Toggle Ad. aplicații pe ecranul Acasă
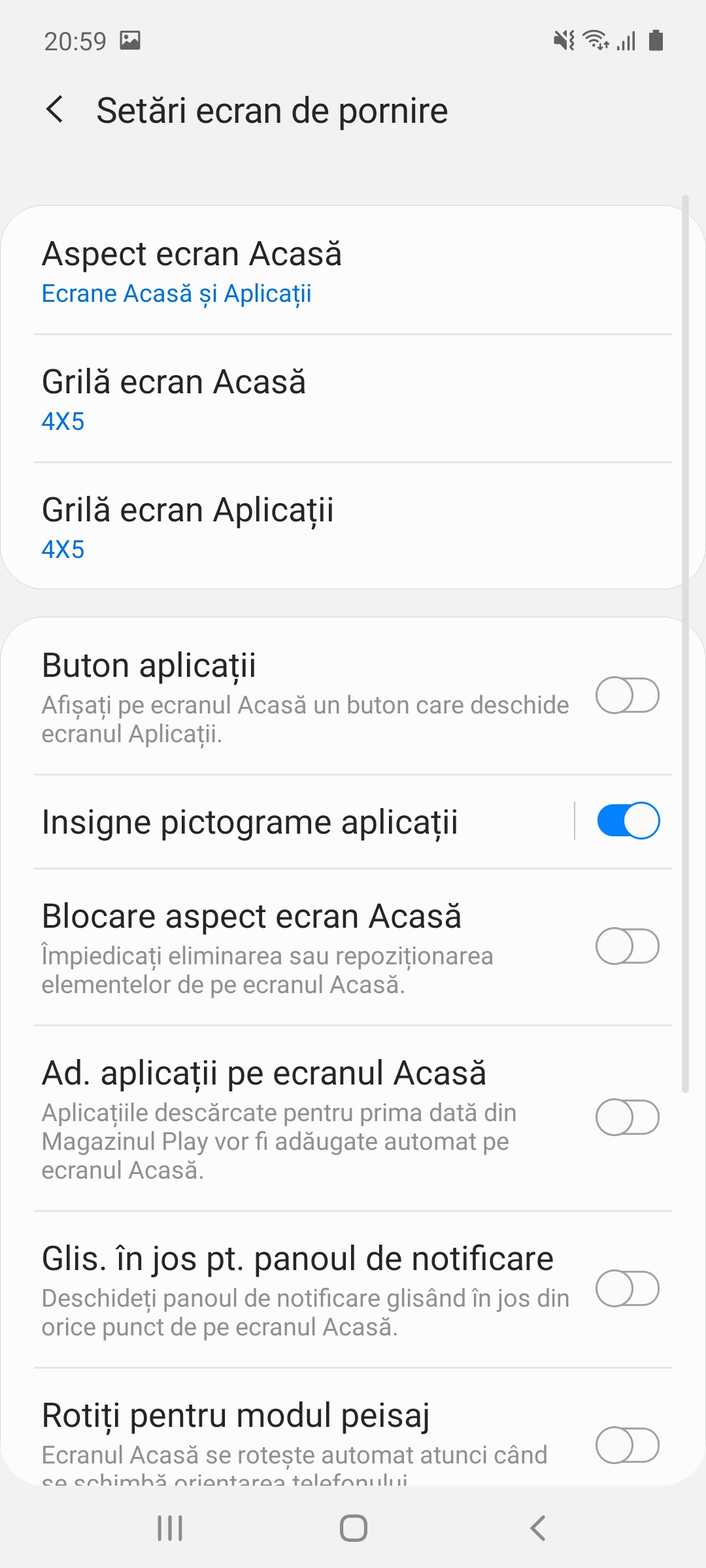Image resolution: width=706 pixels, height=1568 pixels. 628,1117
